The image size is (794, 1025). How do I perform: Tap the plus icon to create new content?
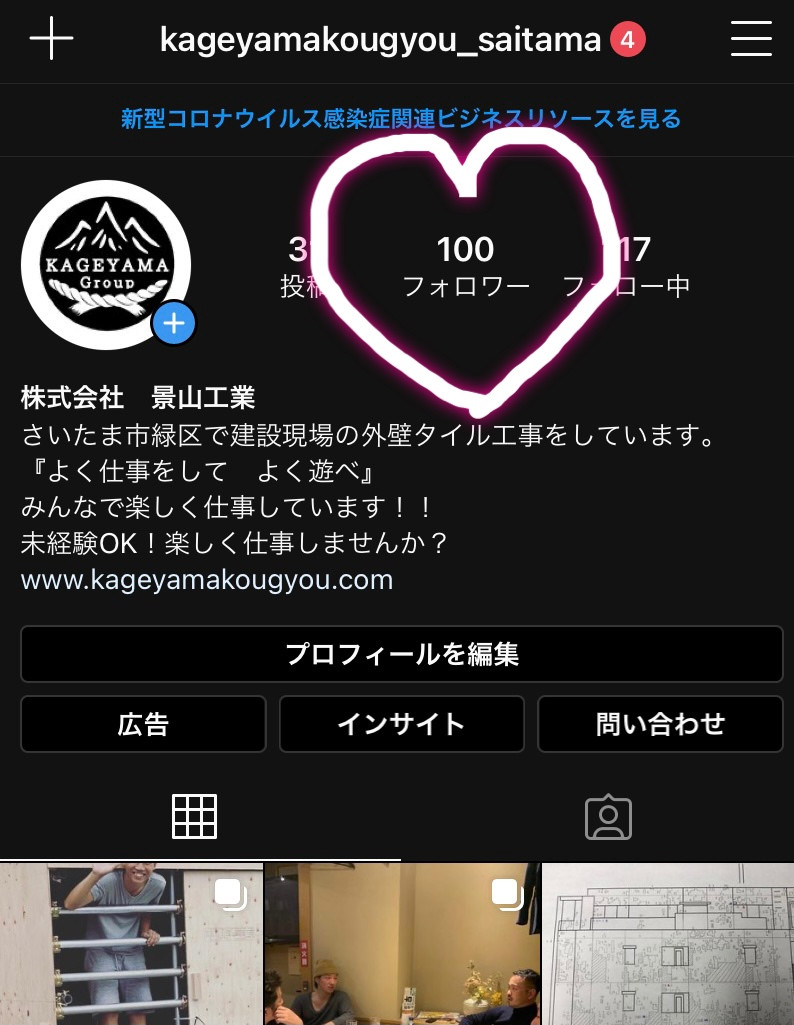51,39
